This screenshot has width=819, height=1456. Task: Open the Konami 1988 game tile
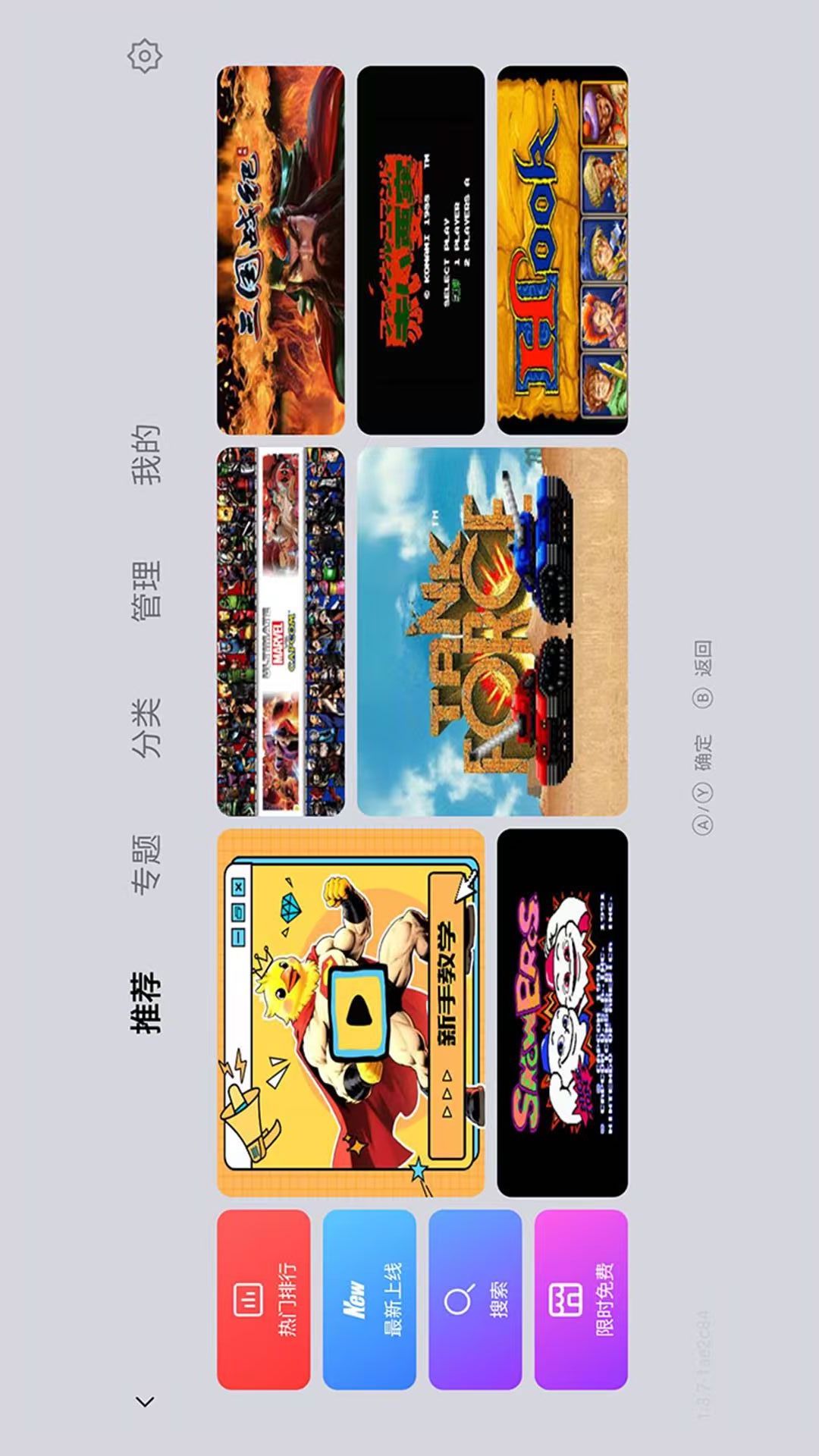coord(420,250)
